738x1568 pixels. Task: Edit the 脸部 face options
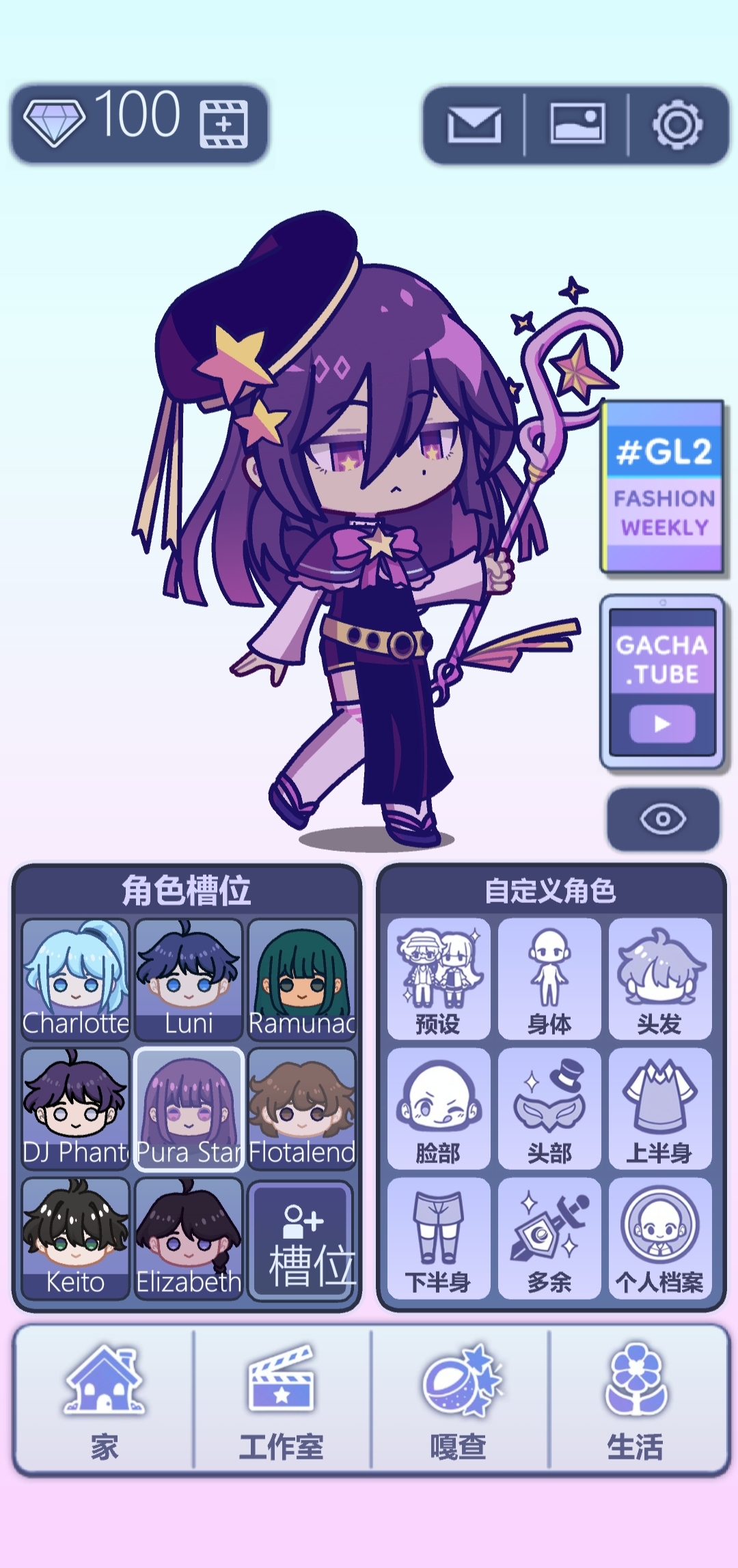(x=438, y=1108)
